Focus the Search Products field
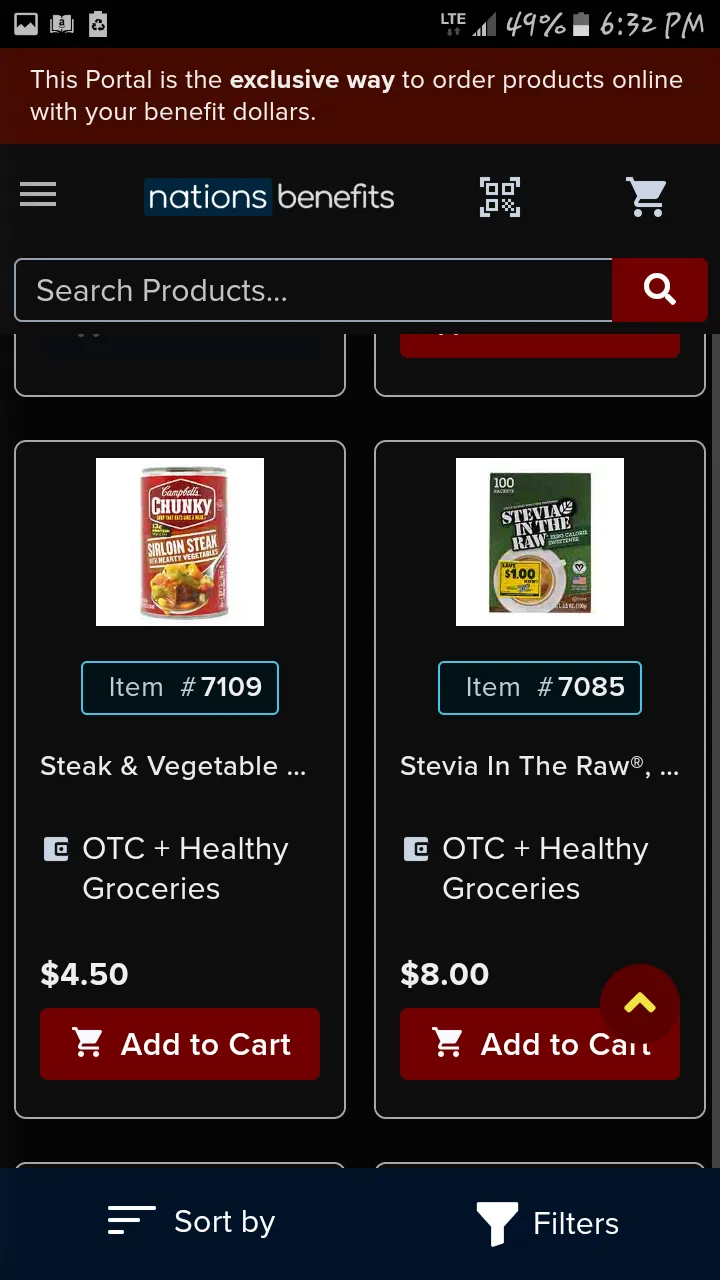 click(x=312, y=291)
